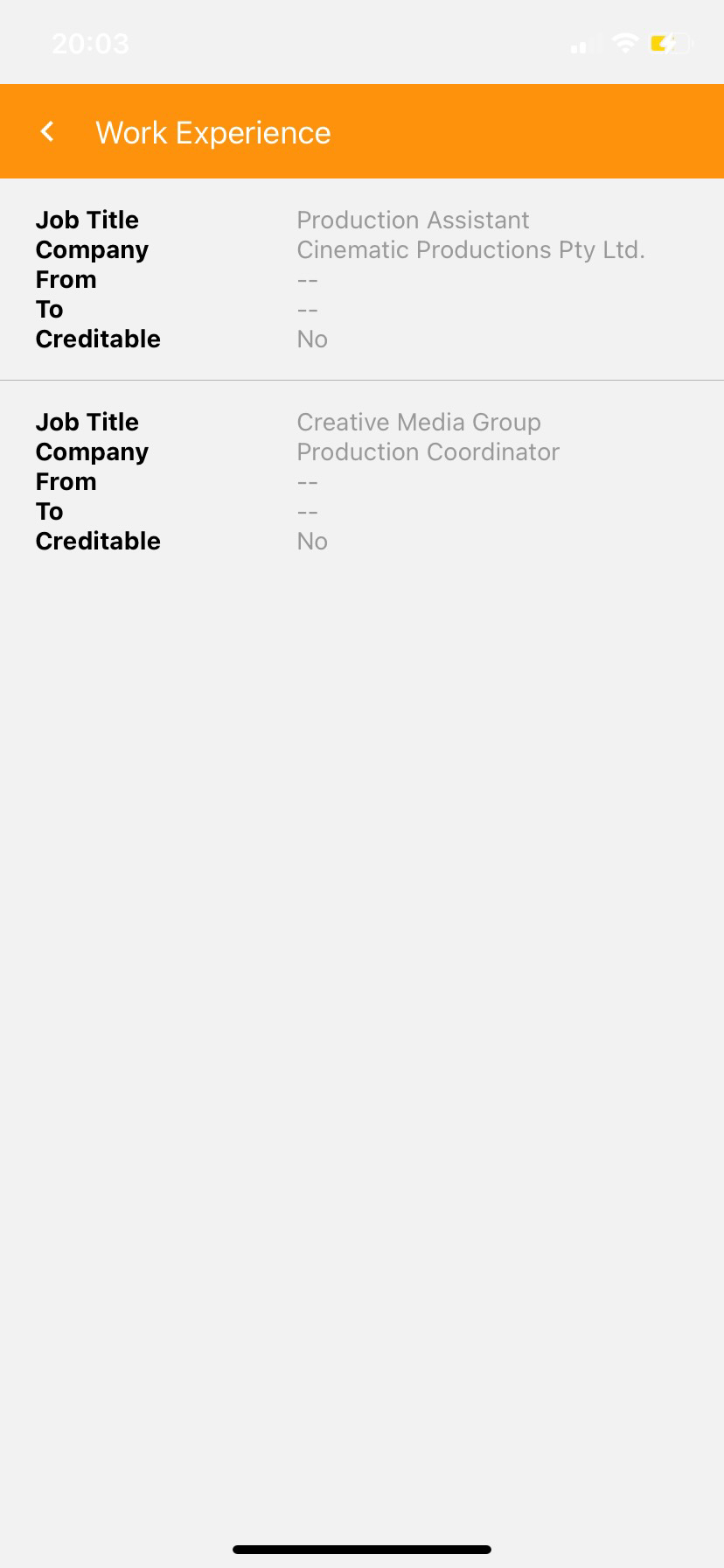Go back from Work Experience
The image size is (724, 1568).
(48, 132)
